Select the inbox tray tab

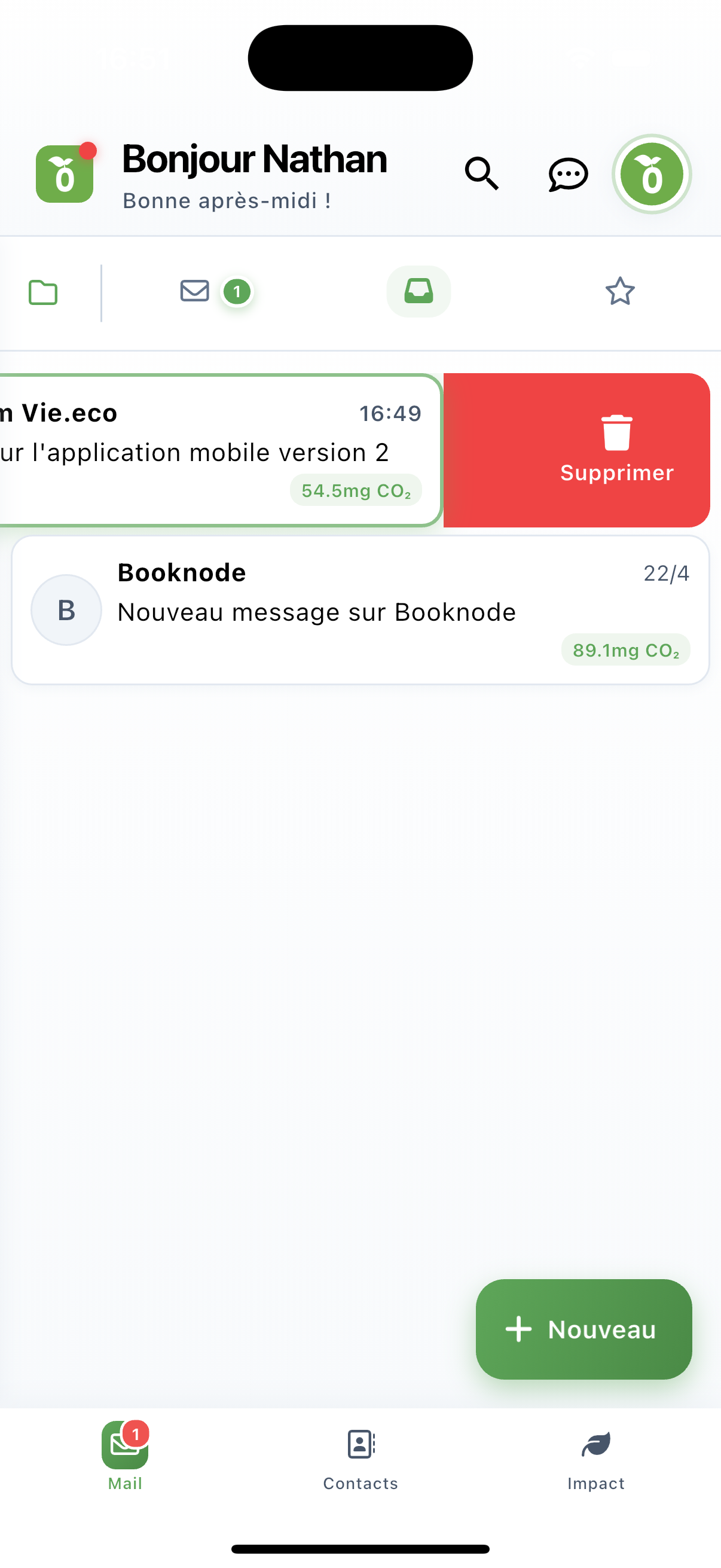[x=418, y=292]
